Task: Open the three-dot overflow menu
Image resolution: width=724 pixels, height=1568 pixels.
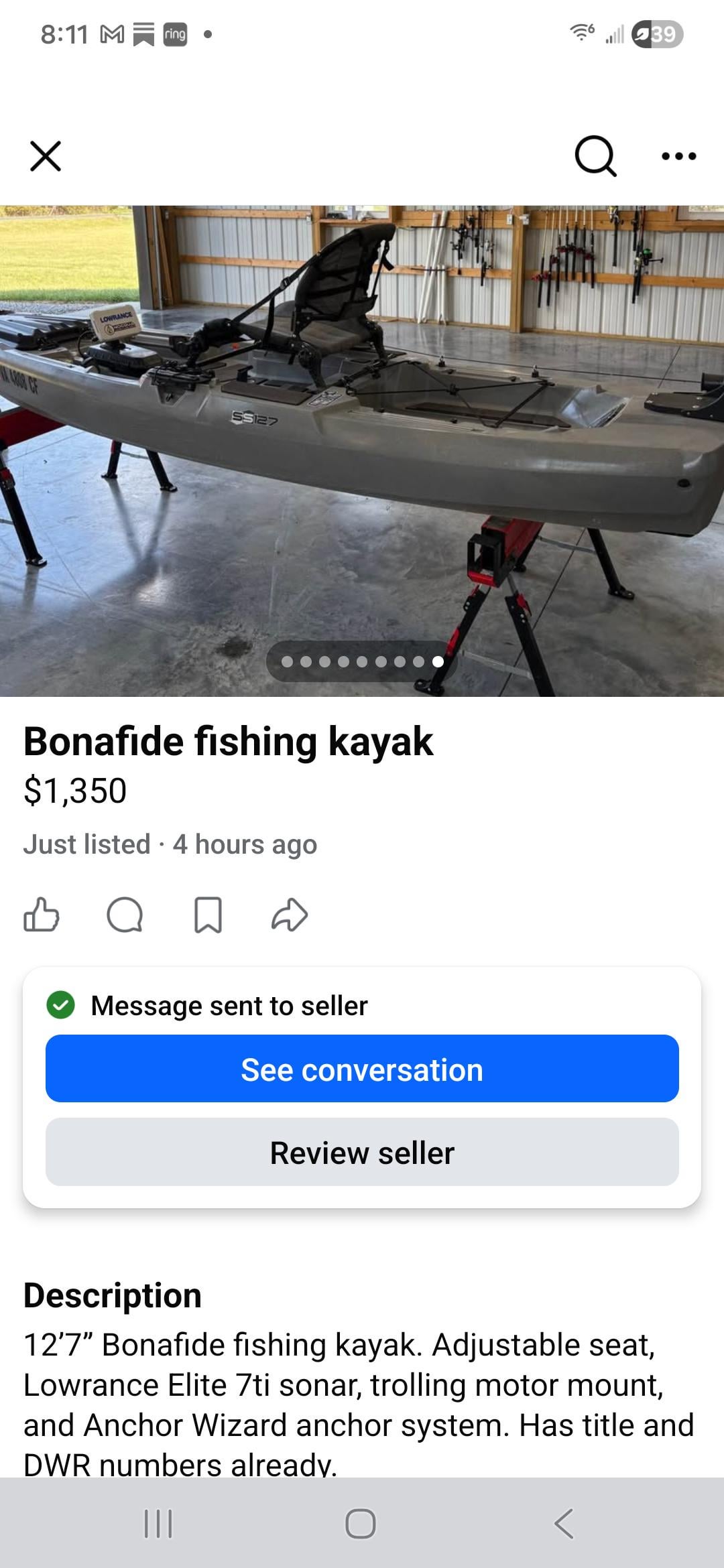Action: pos(678,156)
